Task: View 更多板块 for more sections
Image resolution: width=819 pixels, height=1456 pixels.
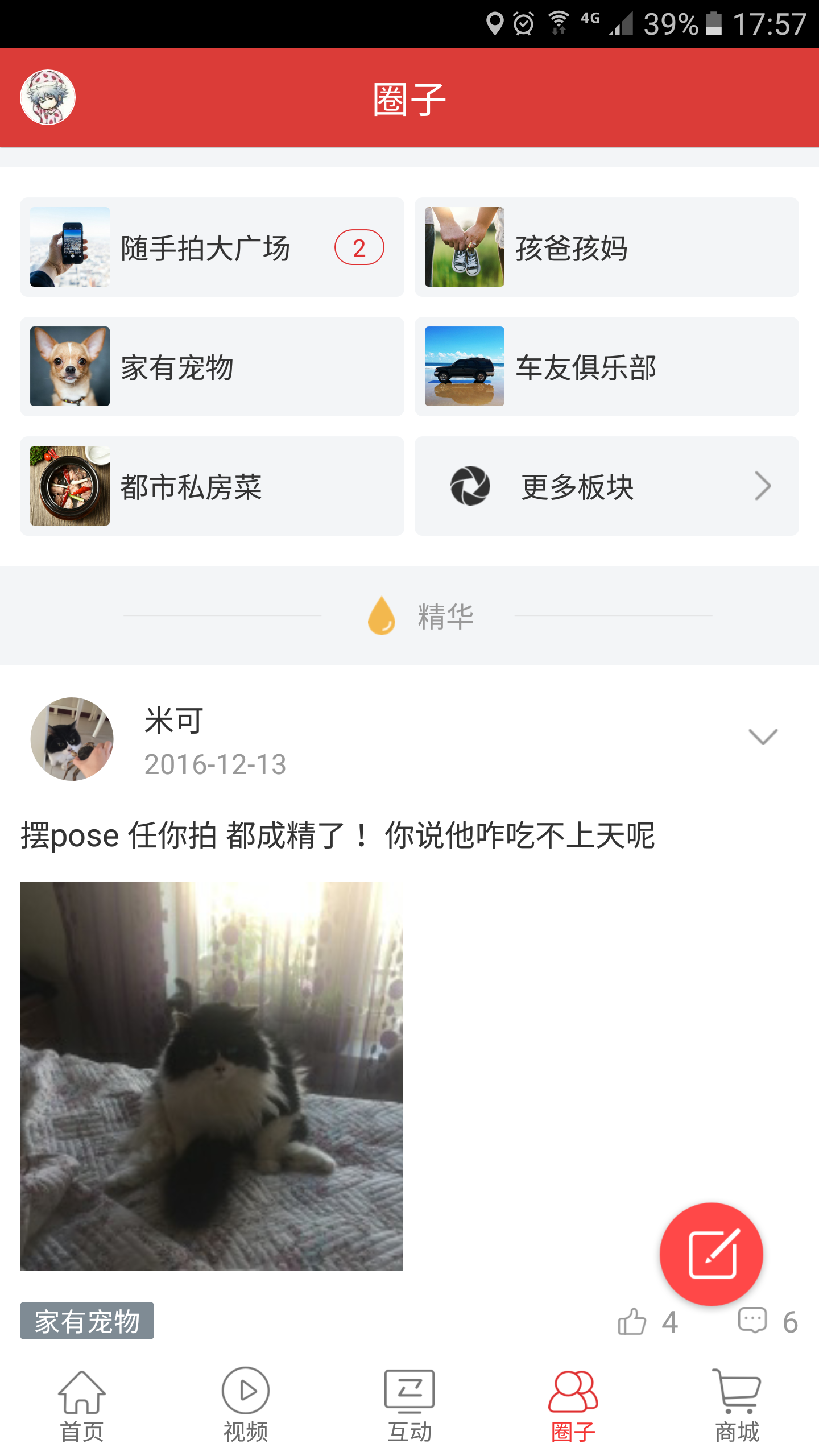Action: coord(606,486)
